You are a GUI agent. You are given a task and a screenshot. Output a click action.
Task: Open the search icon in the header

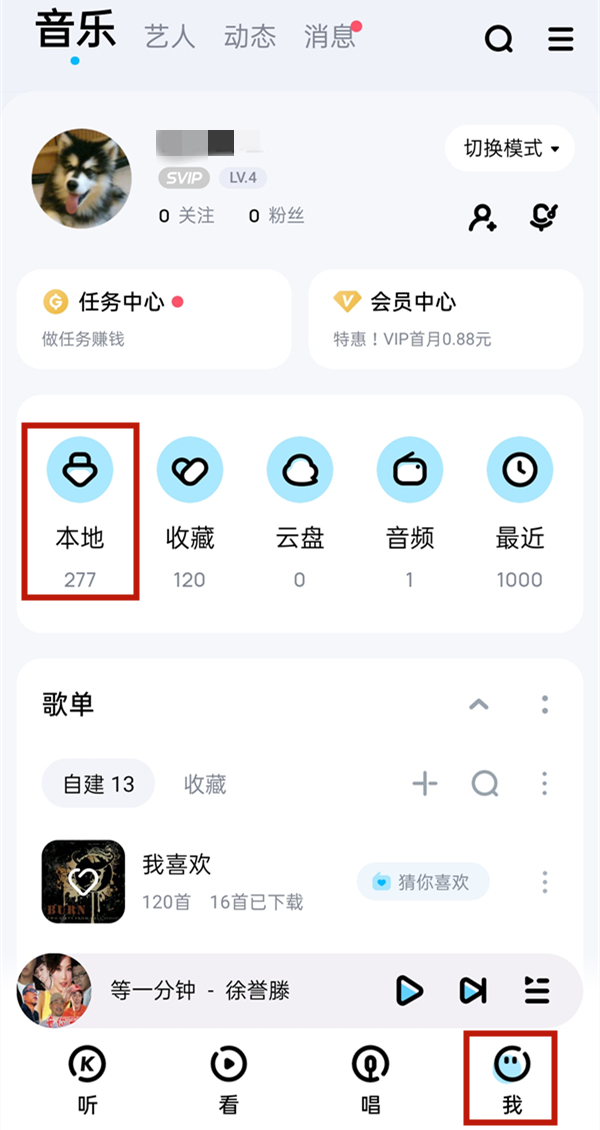[x=499, y=40]
